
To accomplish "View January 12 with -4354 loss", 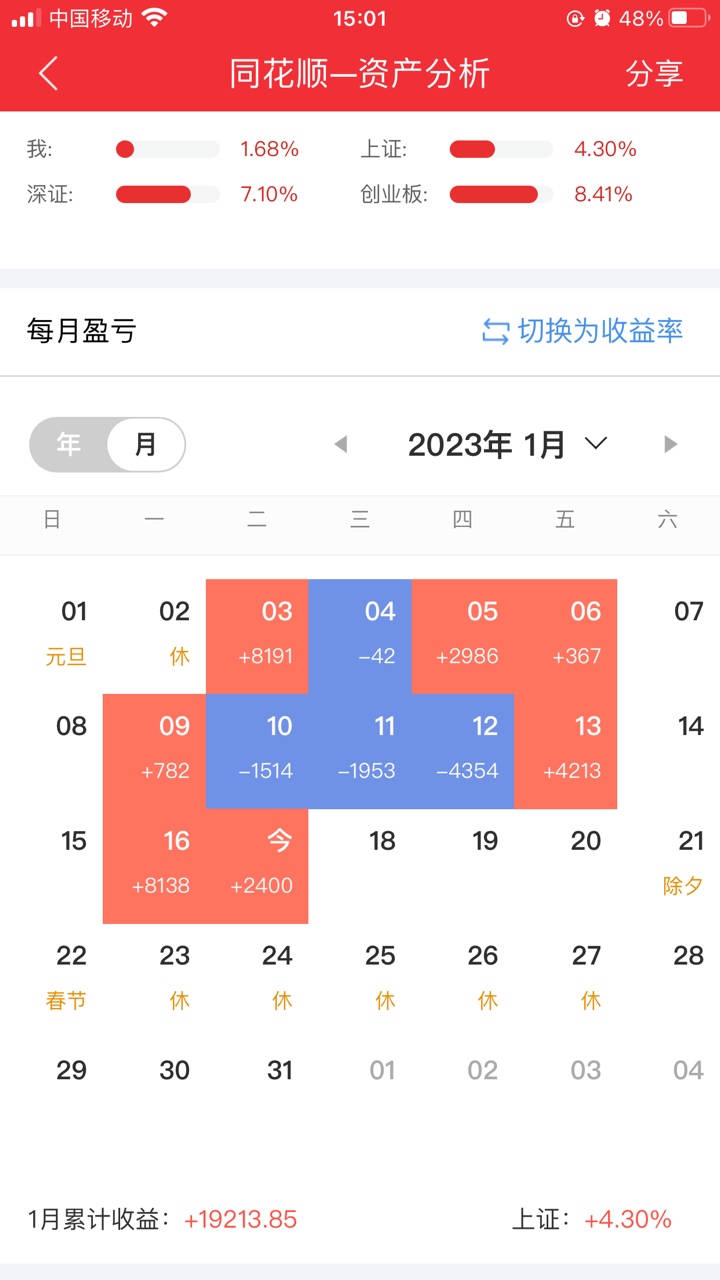I will [463, 751].
